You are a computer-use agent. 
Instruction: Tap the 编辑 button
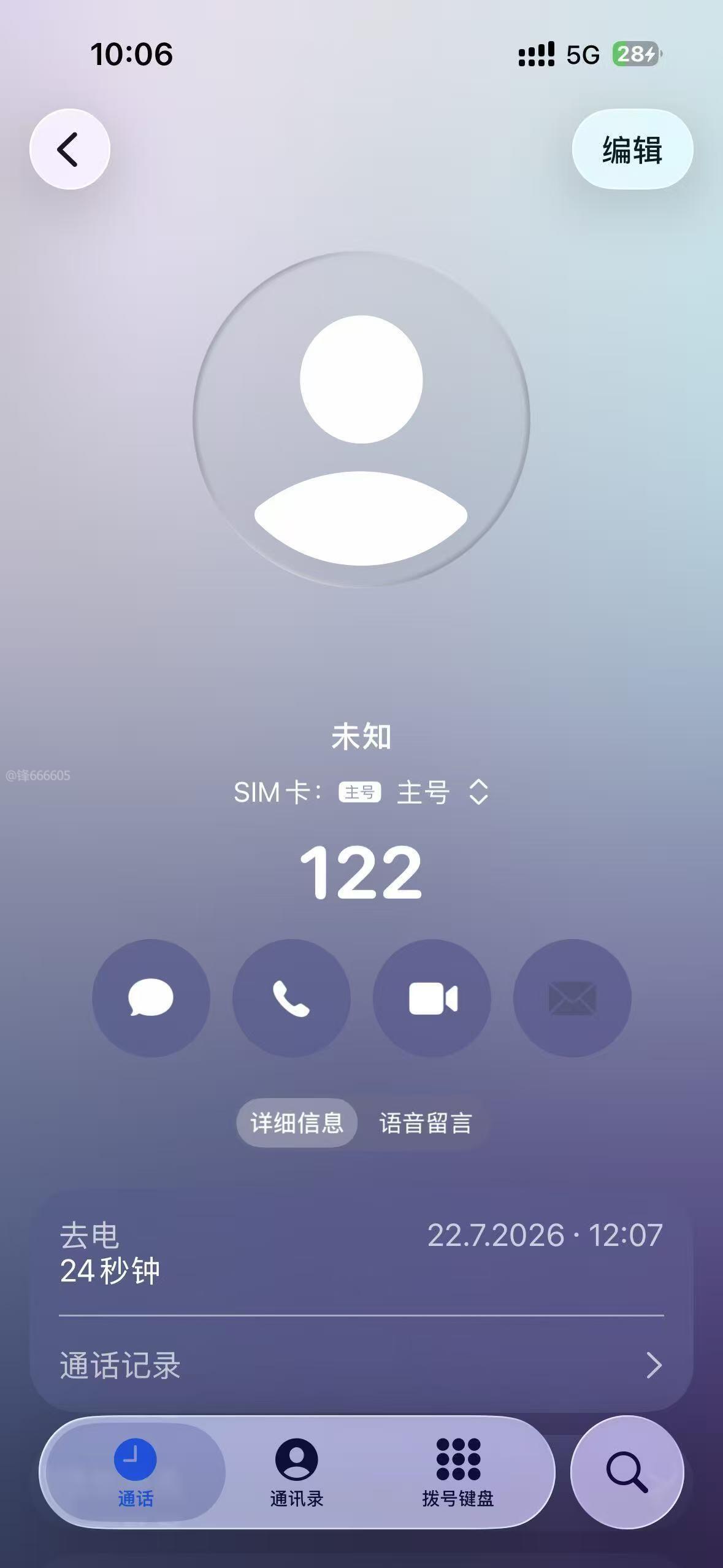632,149
